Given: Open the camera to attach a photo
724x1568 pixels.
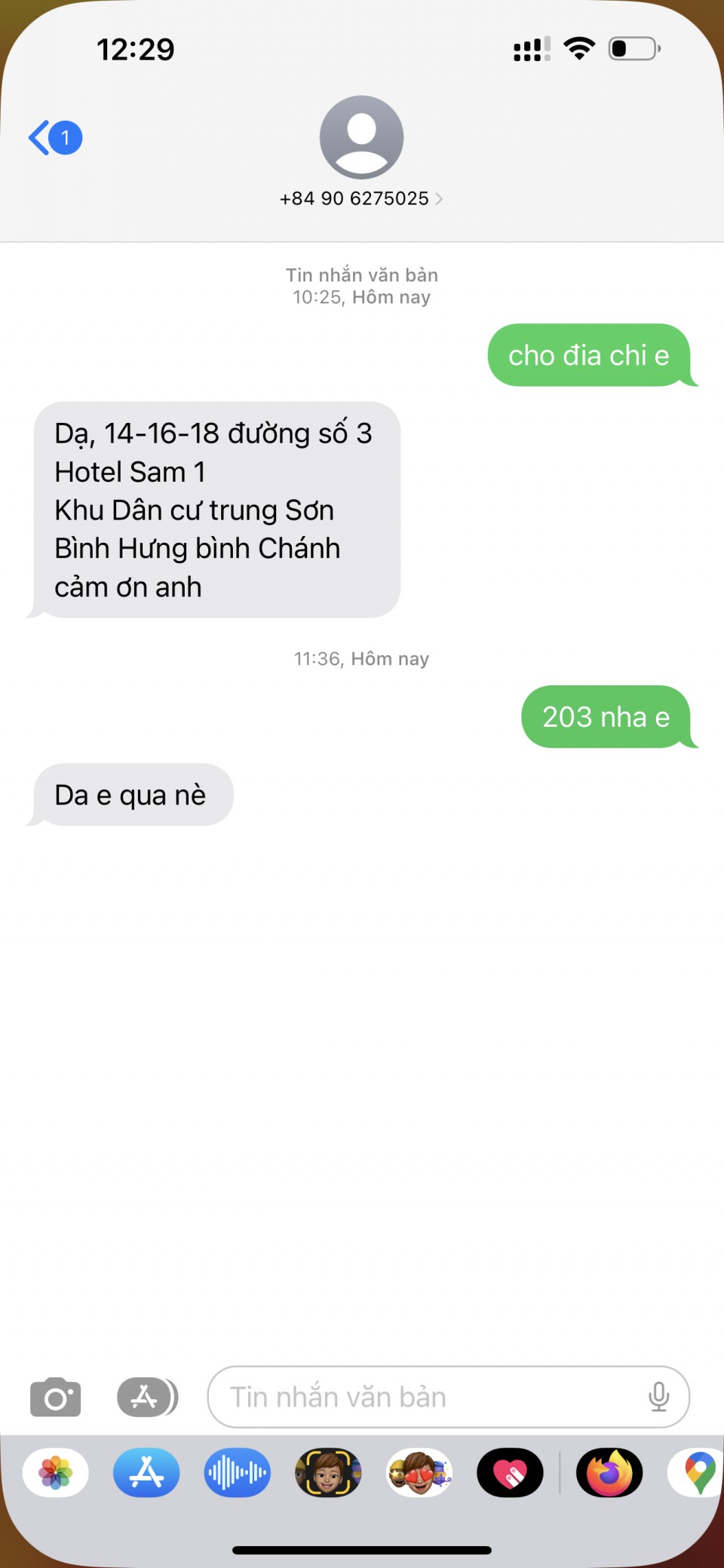Looking at the screenshot, I should pyautogui.click(x=55, y=1397).
